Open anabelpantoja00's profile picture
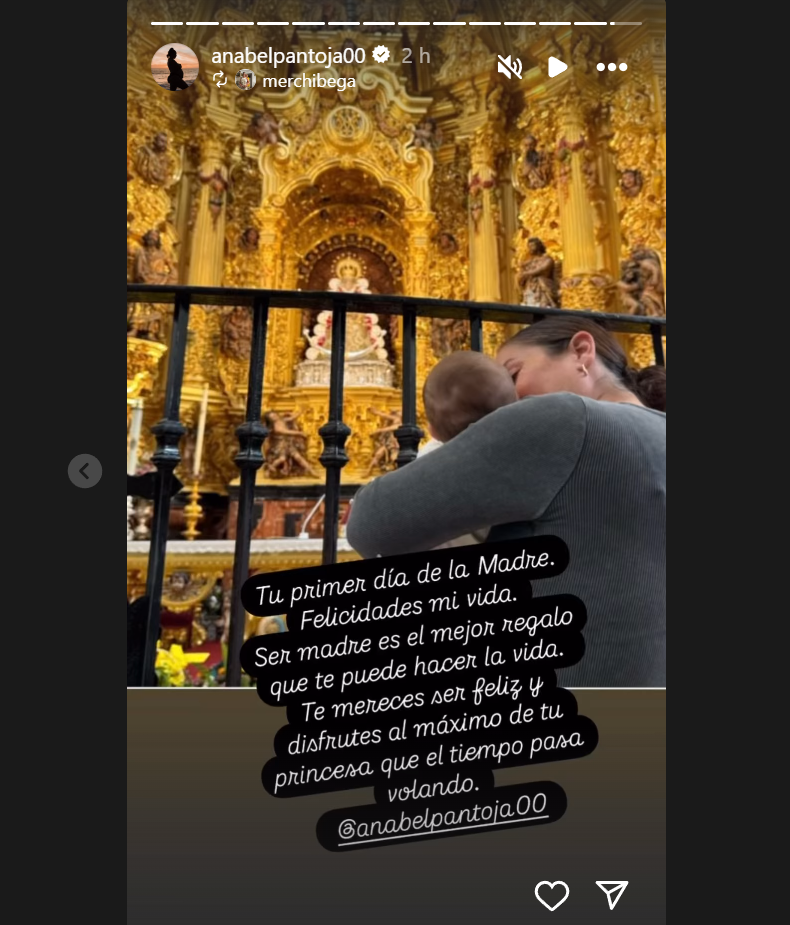 175,67
